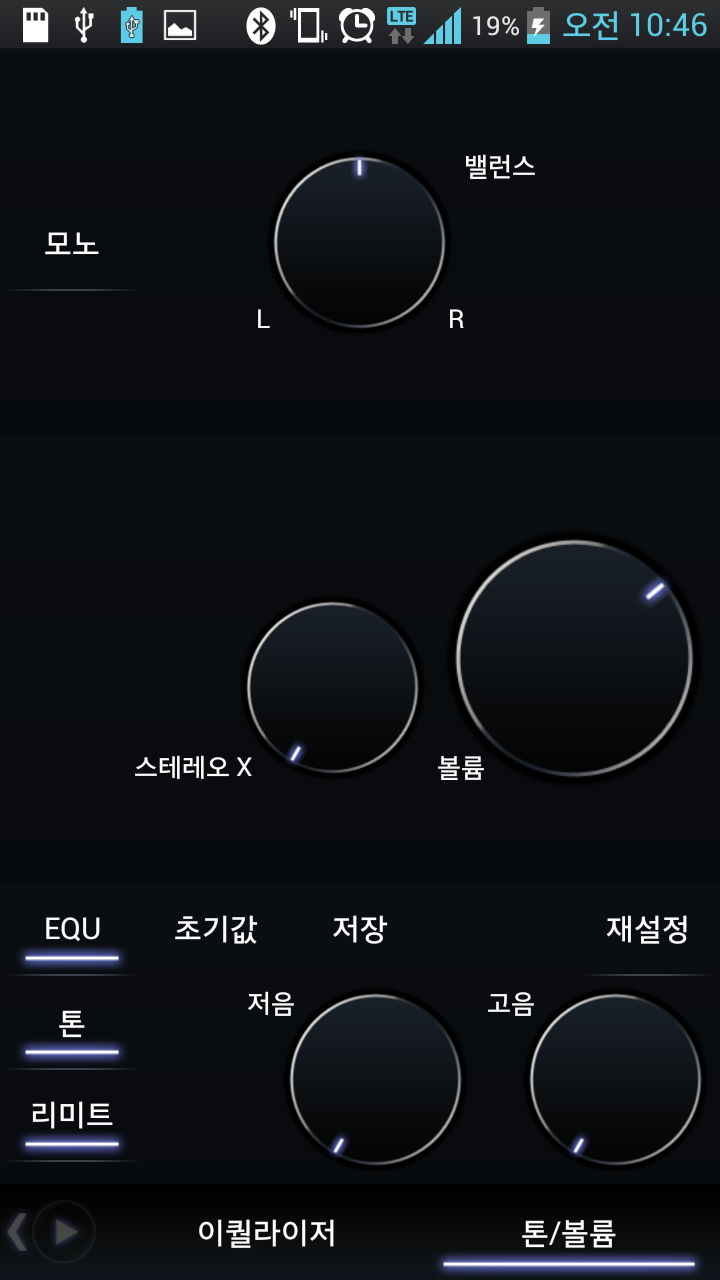This screenshot has height=1280, width=720.
Task: Toggle the 모노 (mono) option
Action: pos(72,245)
